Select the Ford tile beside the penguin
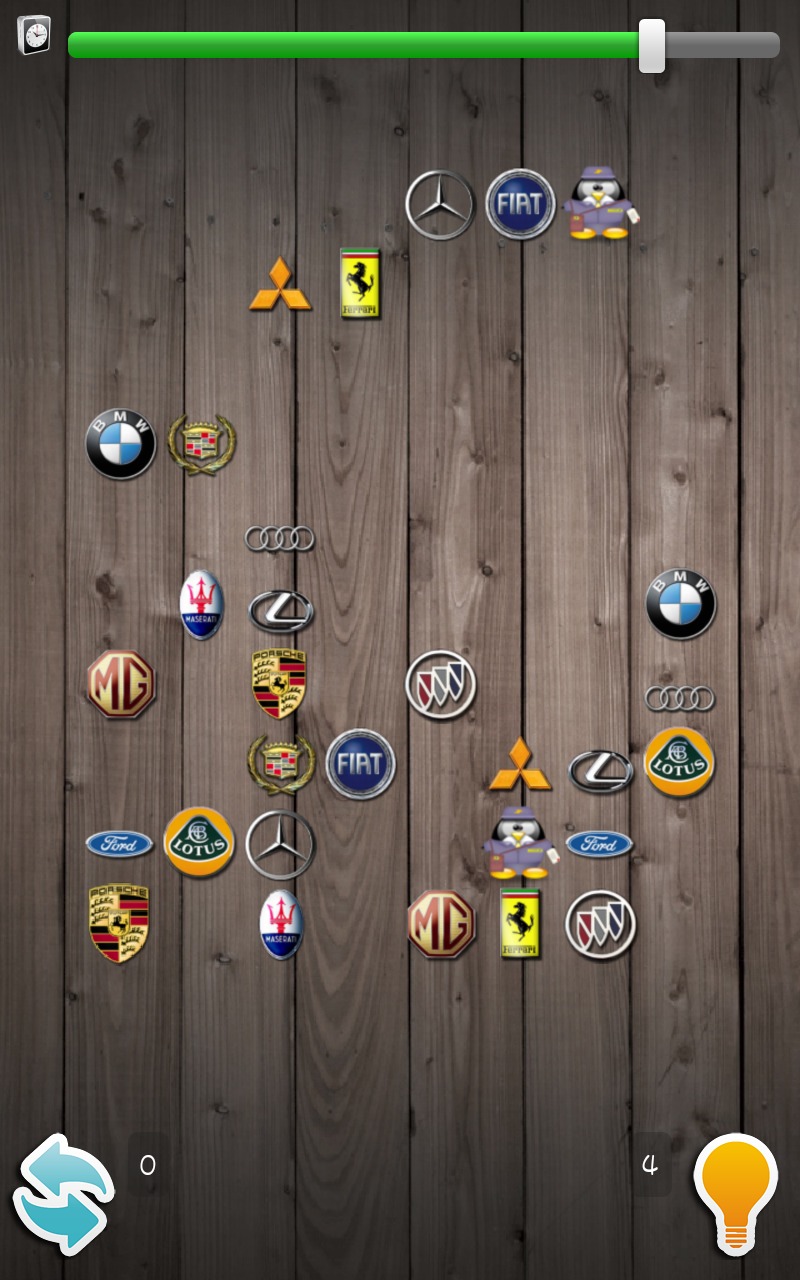800x1280 pixels. tap(599, 844)
